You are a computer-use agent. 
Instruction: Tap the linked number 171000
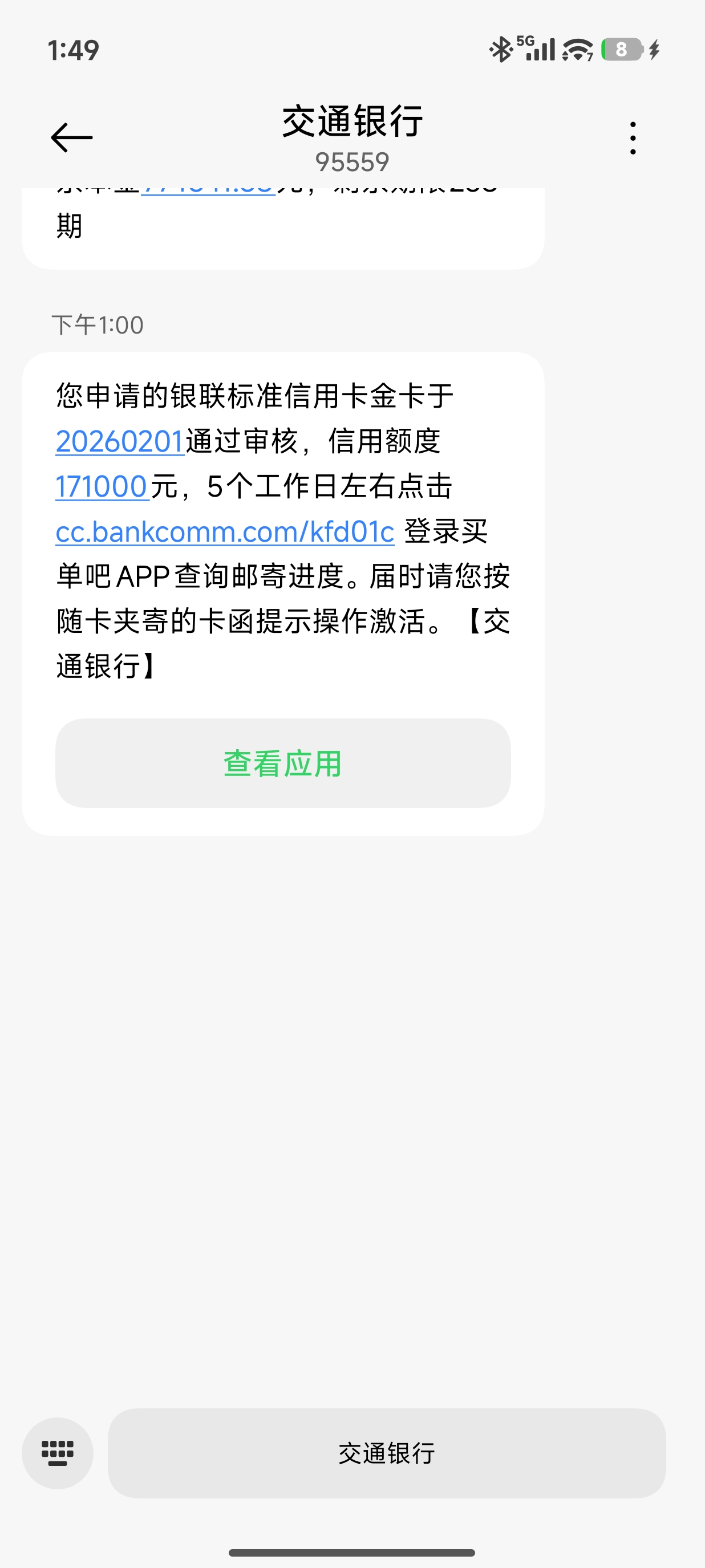102,486
